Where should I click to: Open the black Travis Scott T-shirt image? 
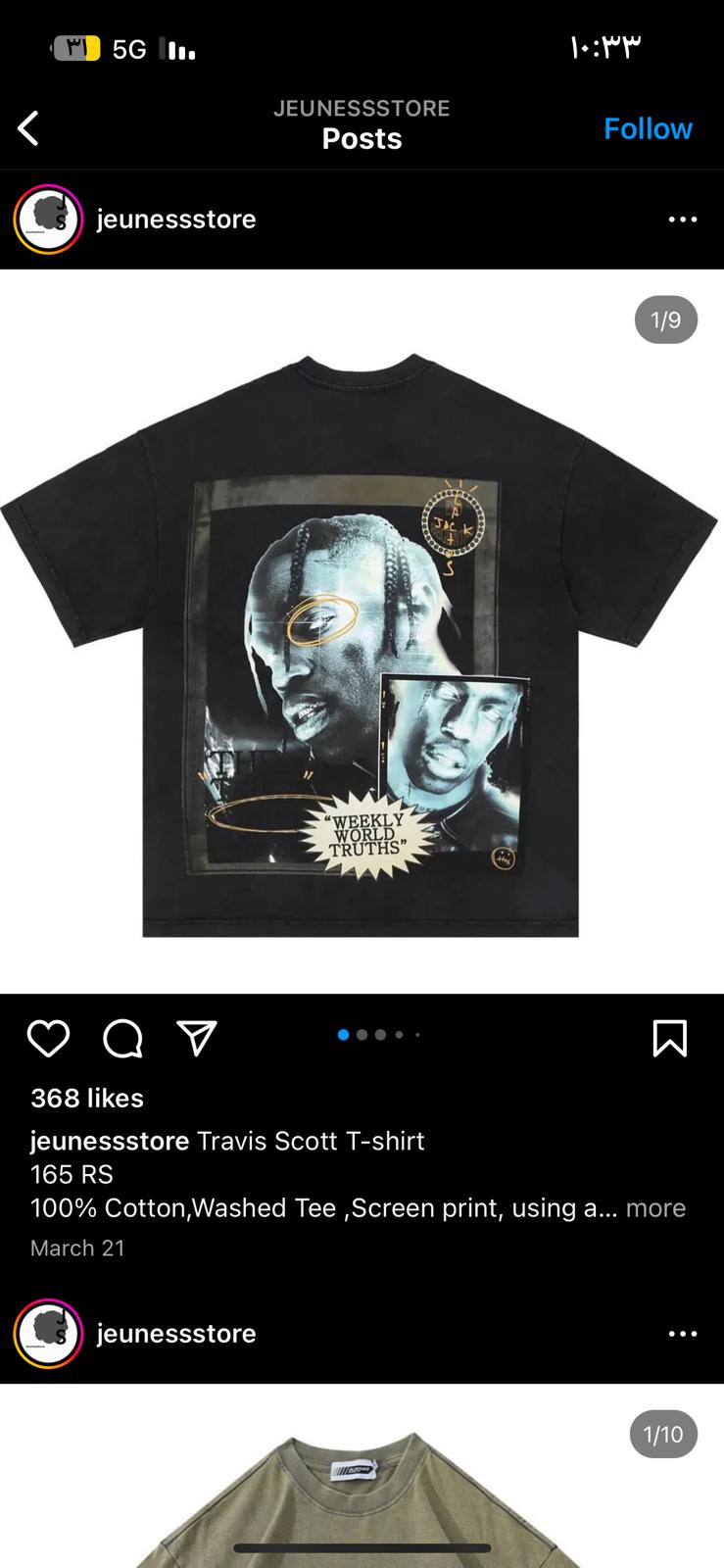[x=362, y=632]
